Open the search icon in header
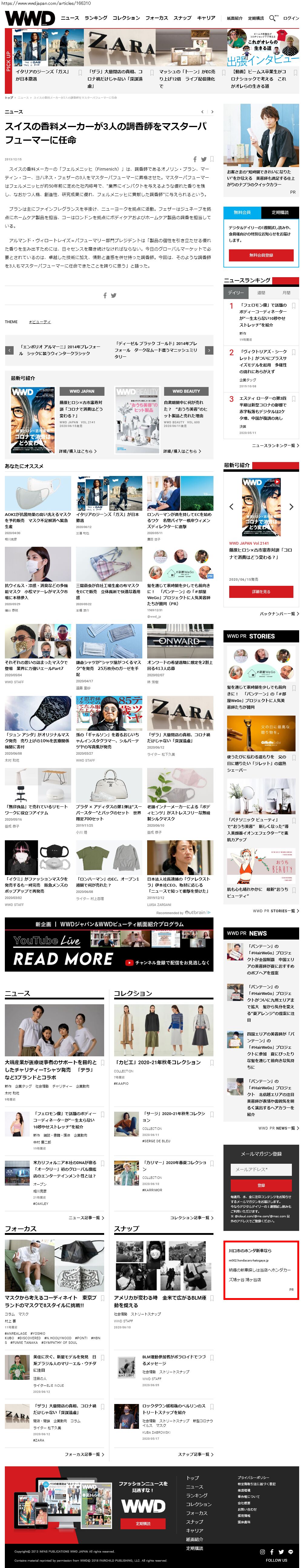 pyautogui.click(x=272, y=18)
